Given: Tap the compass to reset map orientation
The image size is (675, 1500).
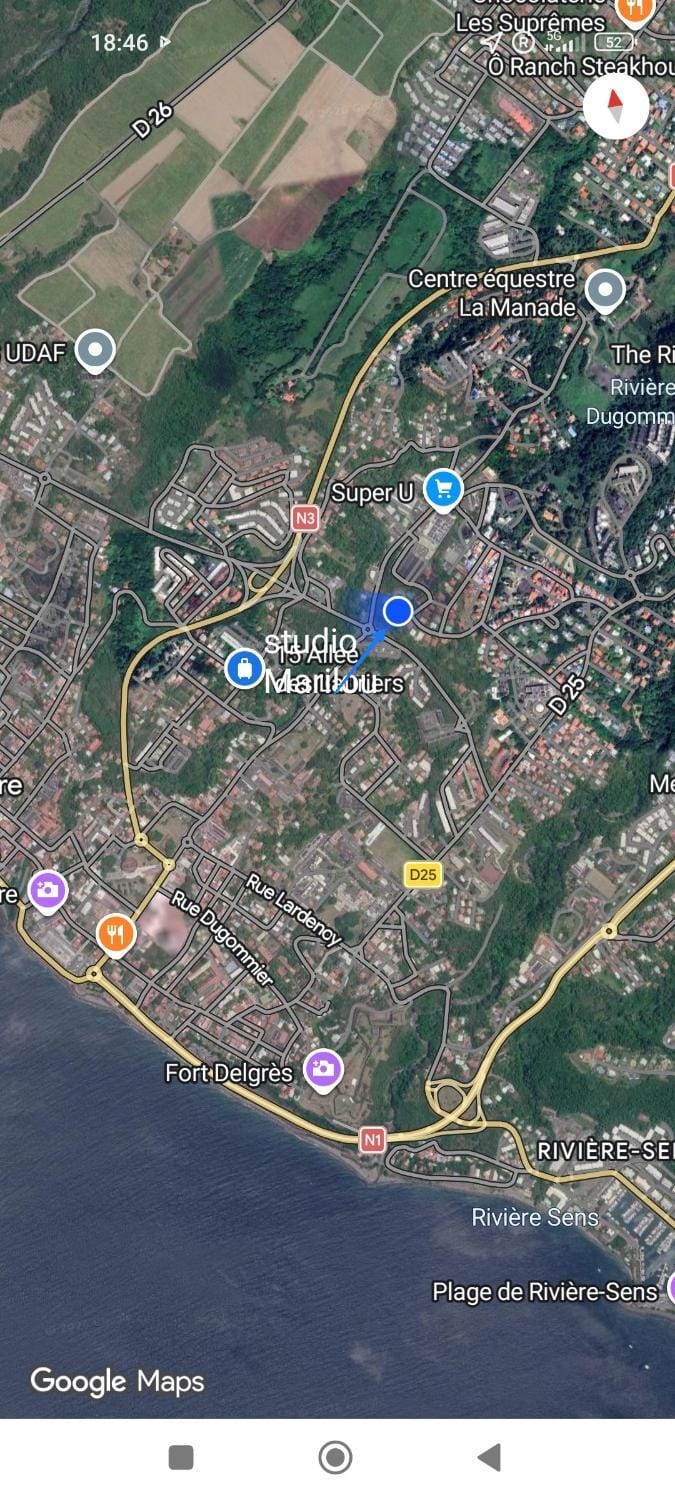Looking at the screenshot, I should pyautogui.click(x=615, y=106).
